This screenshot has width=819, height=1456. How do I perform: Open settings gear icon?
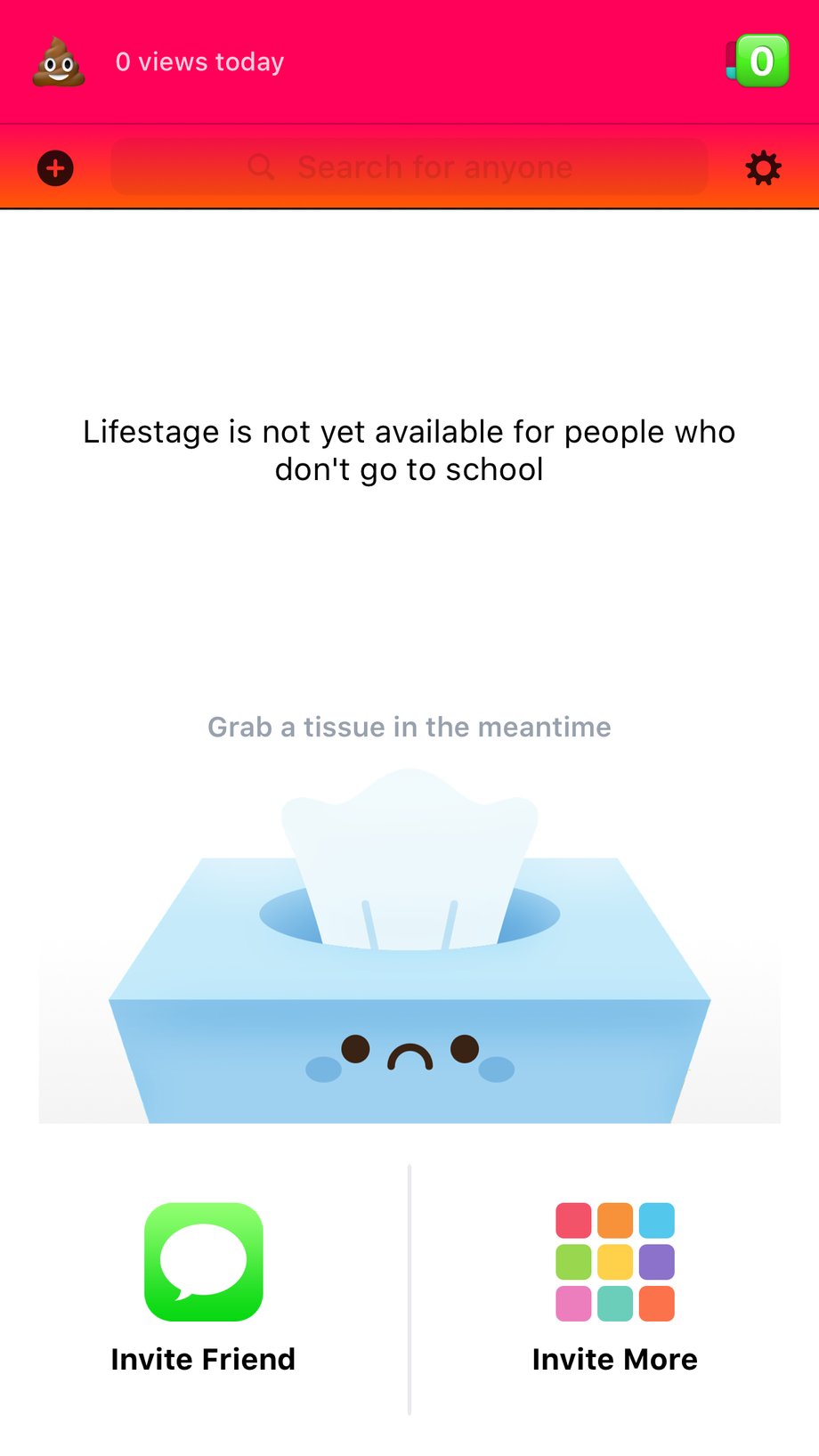point(763,168)
